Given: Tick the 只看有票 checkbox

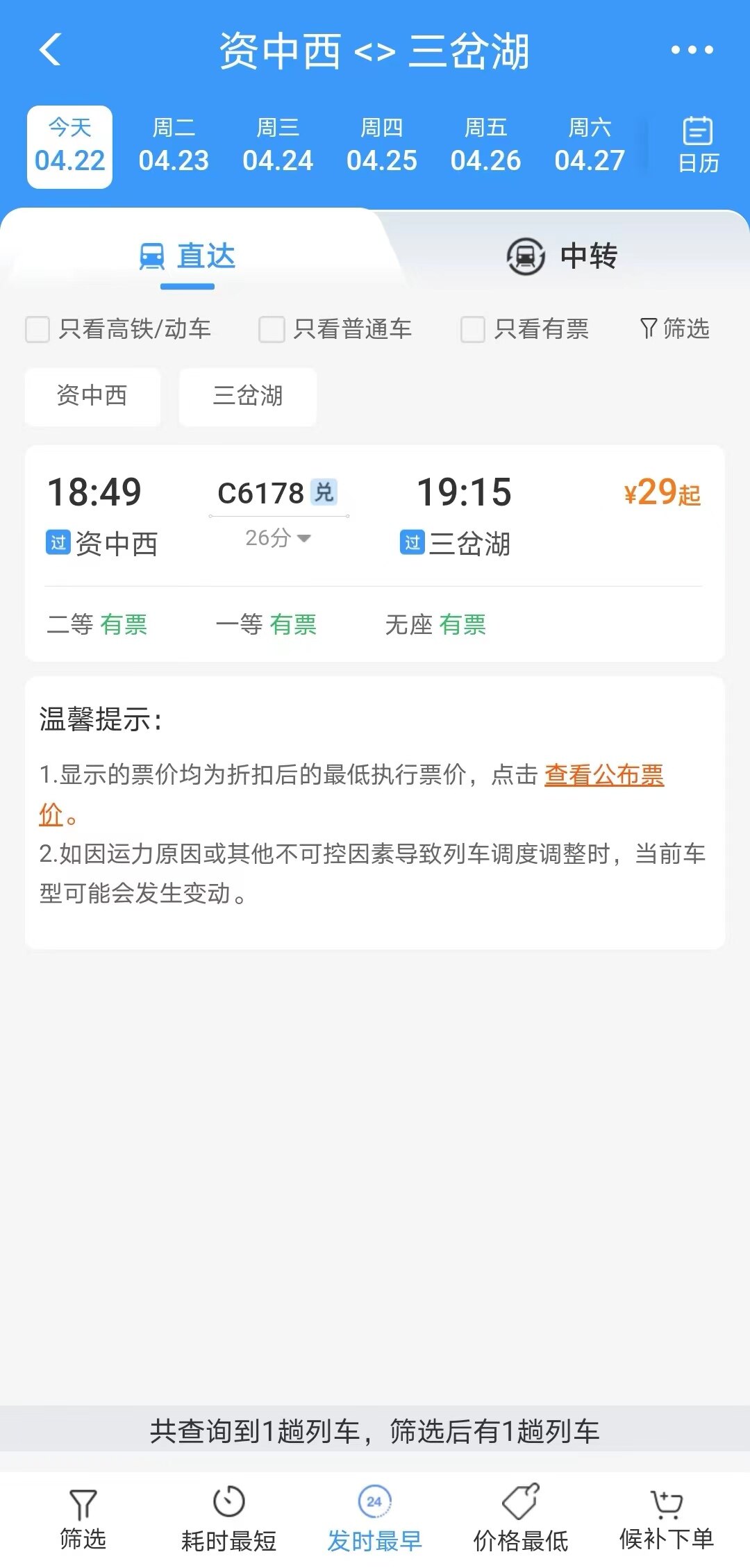Looking at the screenshot, I should pos(473,329).
